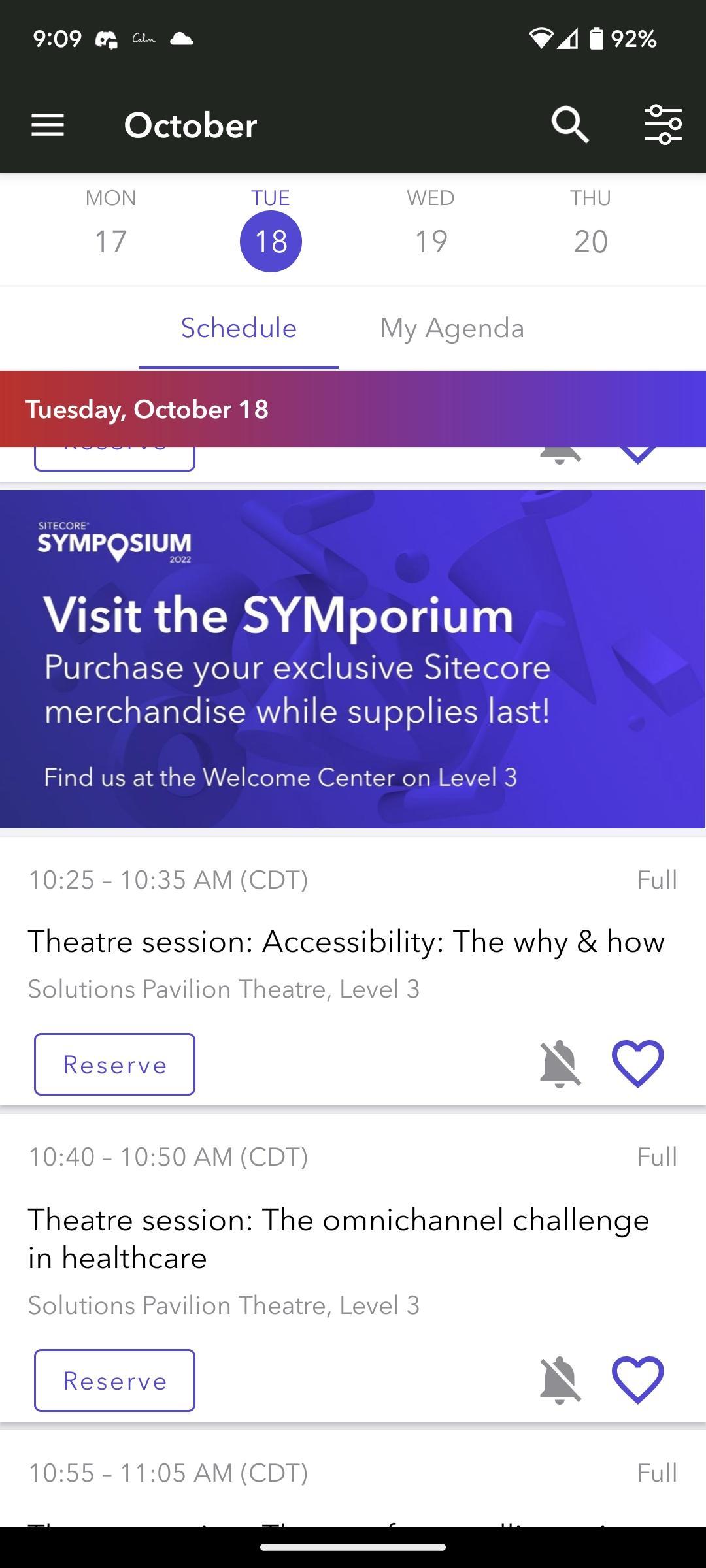
Task: Reserve the Accessibility: The why & how session
Action: click(x=114, y=1064)
